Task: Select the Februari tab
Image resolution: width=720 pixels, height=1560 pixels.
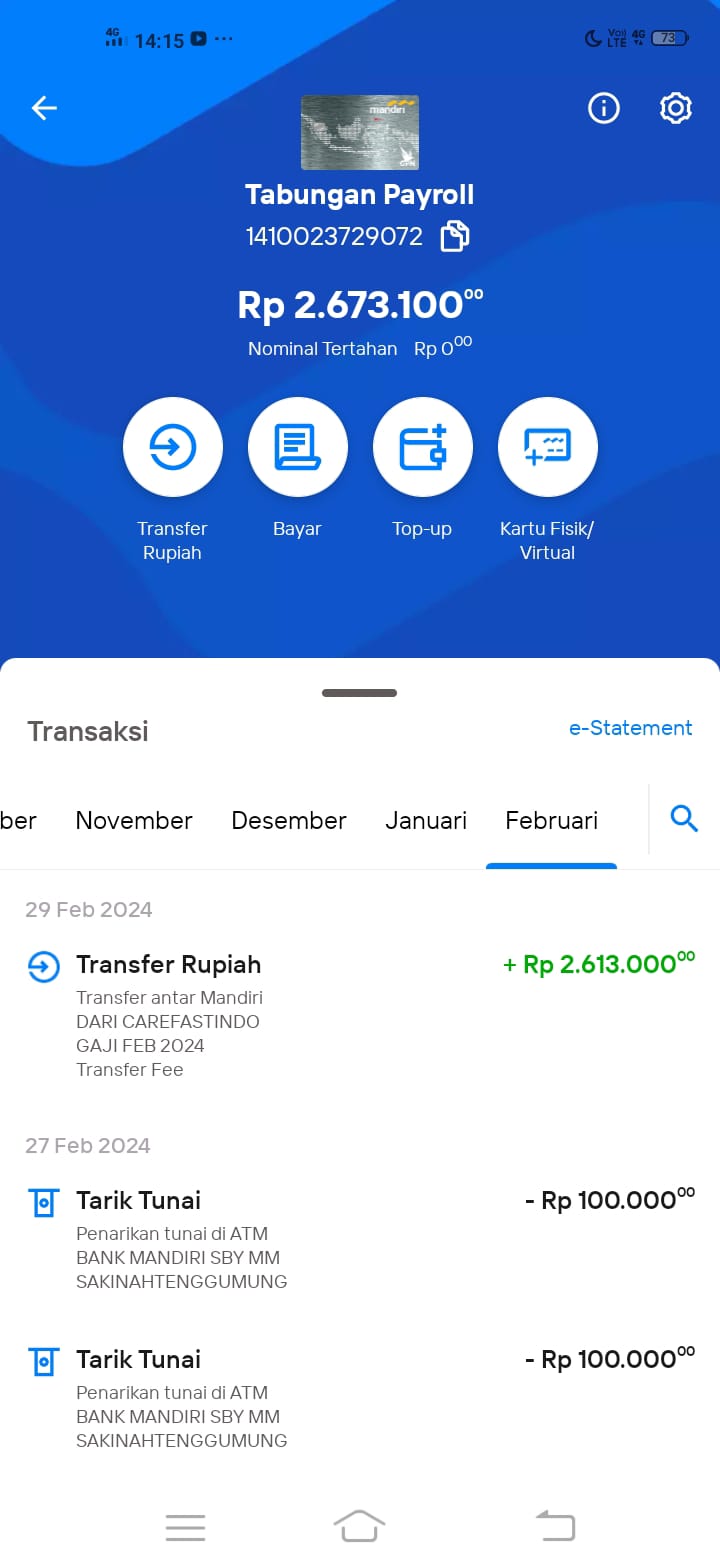Action: pos(552,821)
